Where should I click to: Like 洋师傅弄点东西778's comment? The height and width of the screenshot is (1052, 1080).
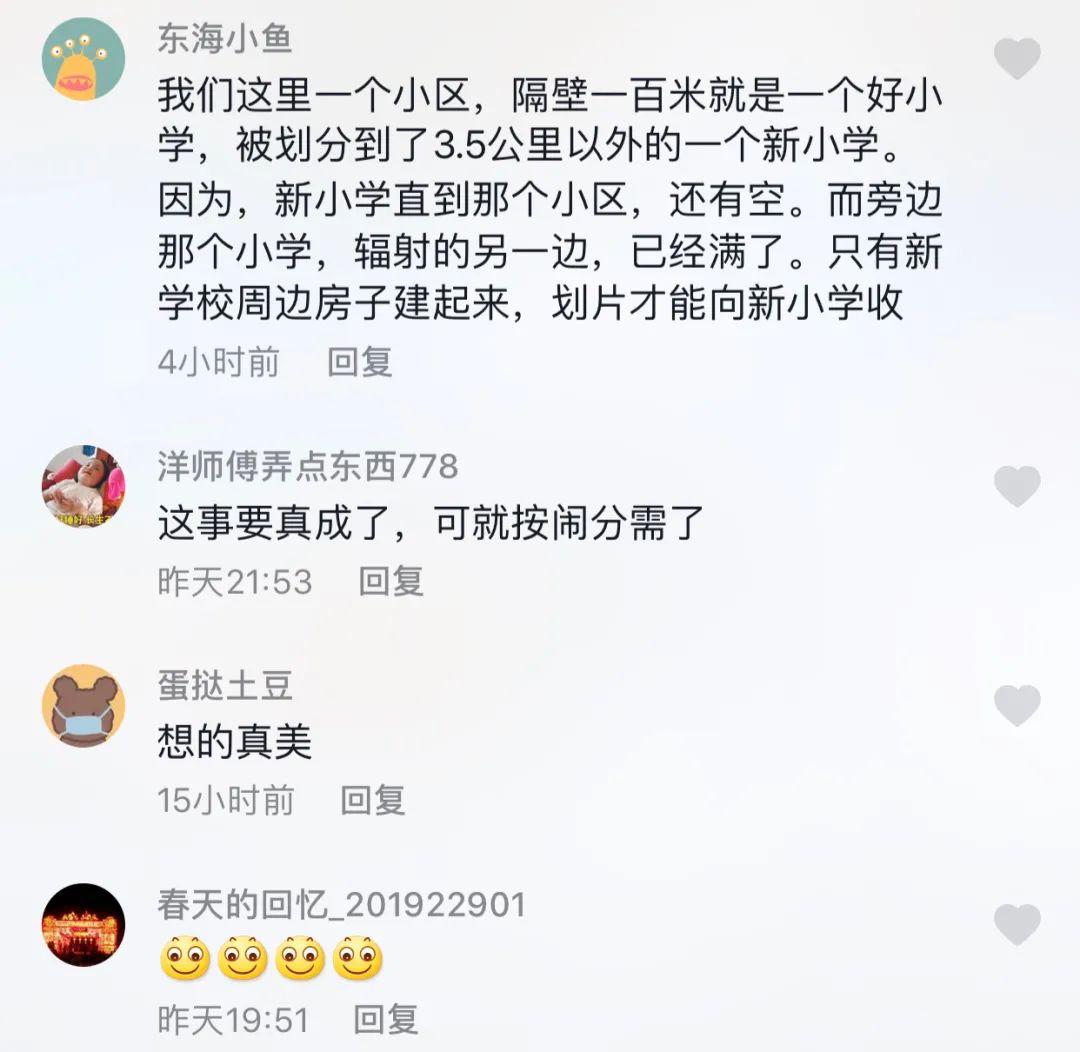tap(1017, 486)
